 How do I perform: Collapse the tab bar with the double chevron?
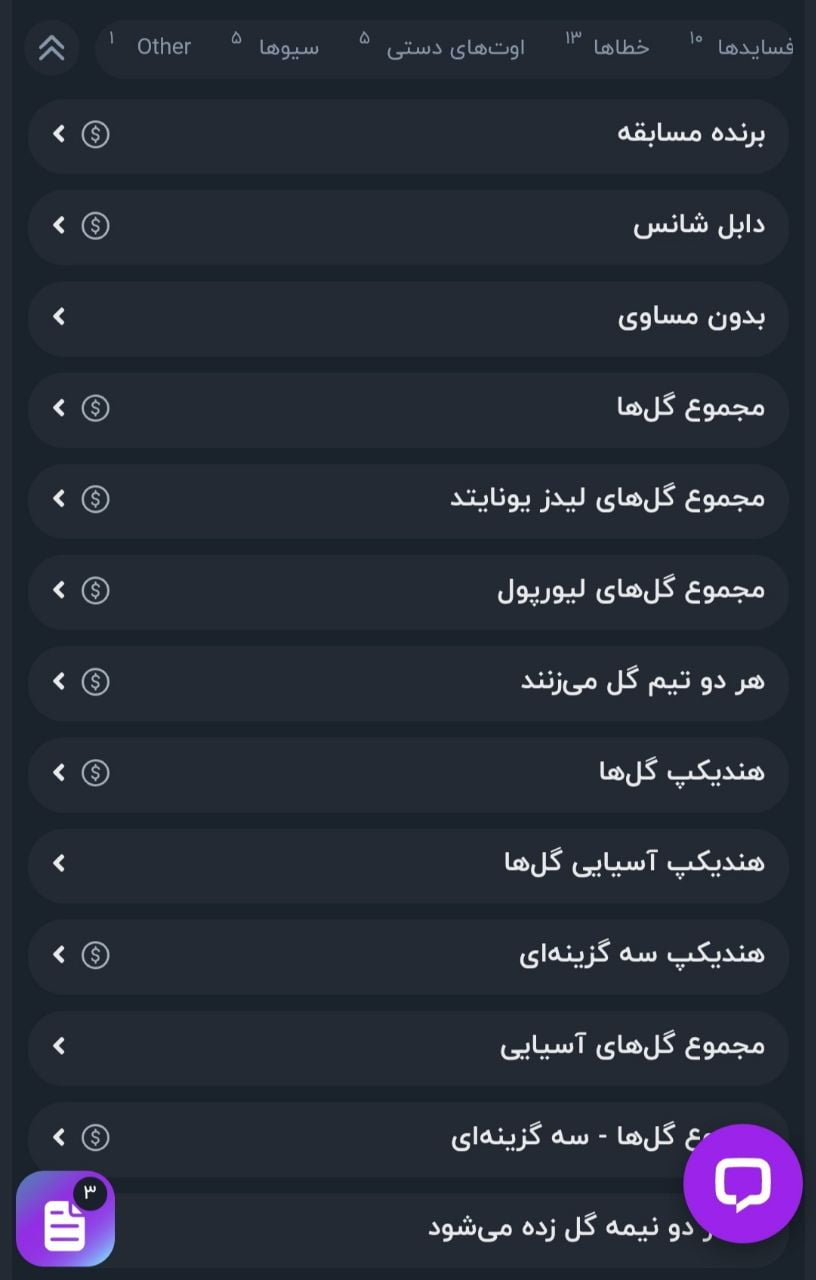[x=51, y=46]
